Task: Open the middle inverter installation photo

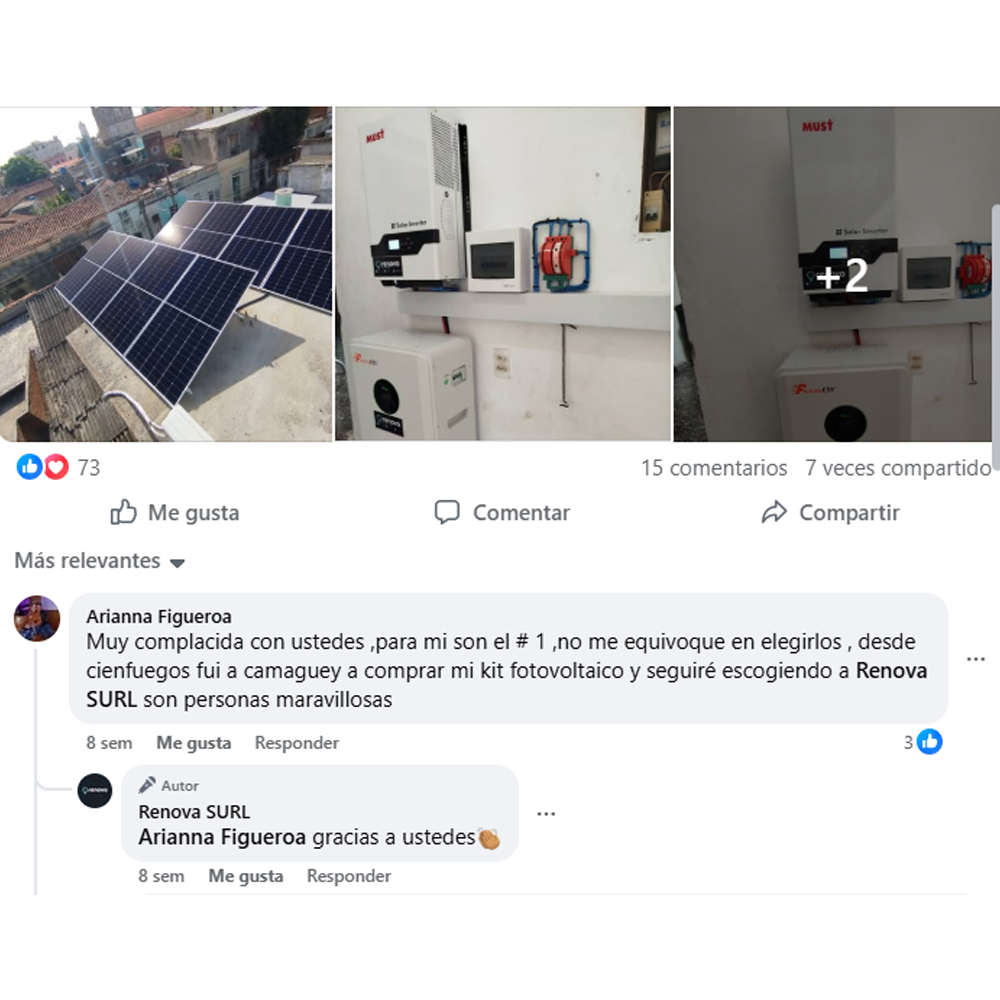Action: pyautogui.click(x=502, y=273)
